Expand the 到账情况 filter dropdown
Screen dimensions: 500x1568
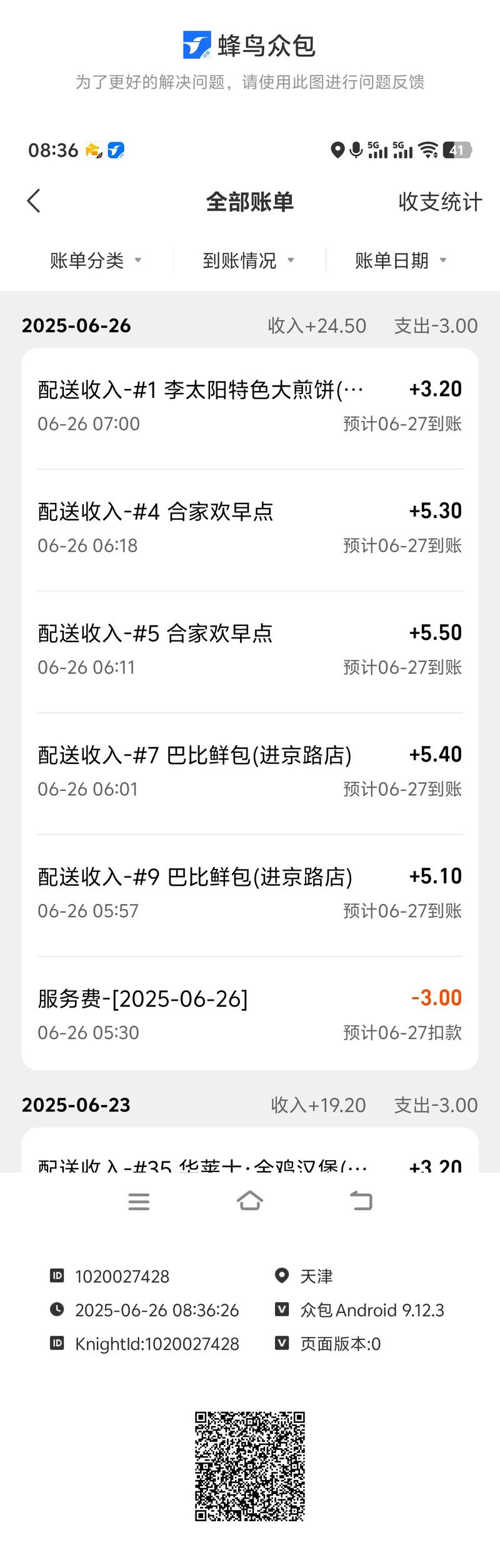point(248,261)
